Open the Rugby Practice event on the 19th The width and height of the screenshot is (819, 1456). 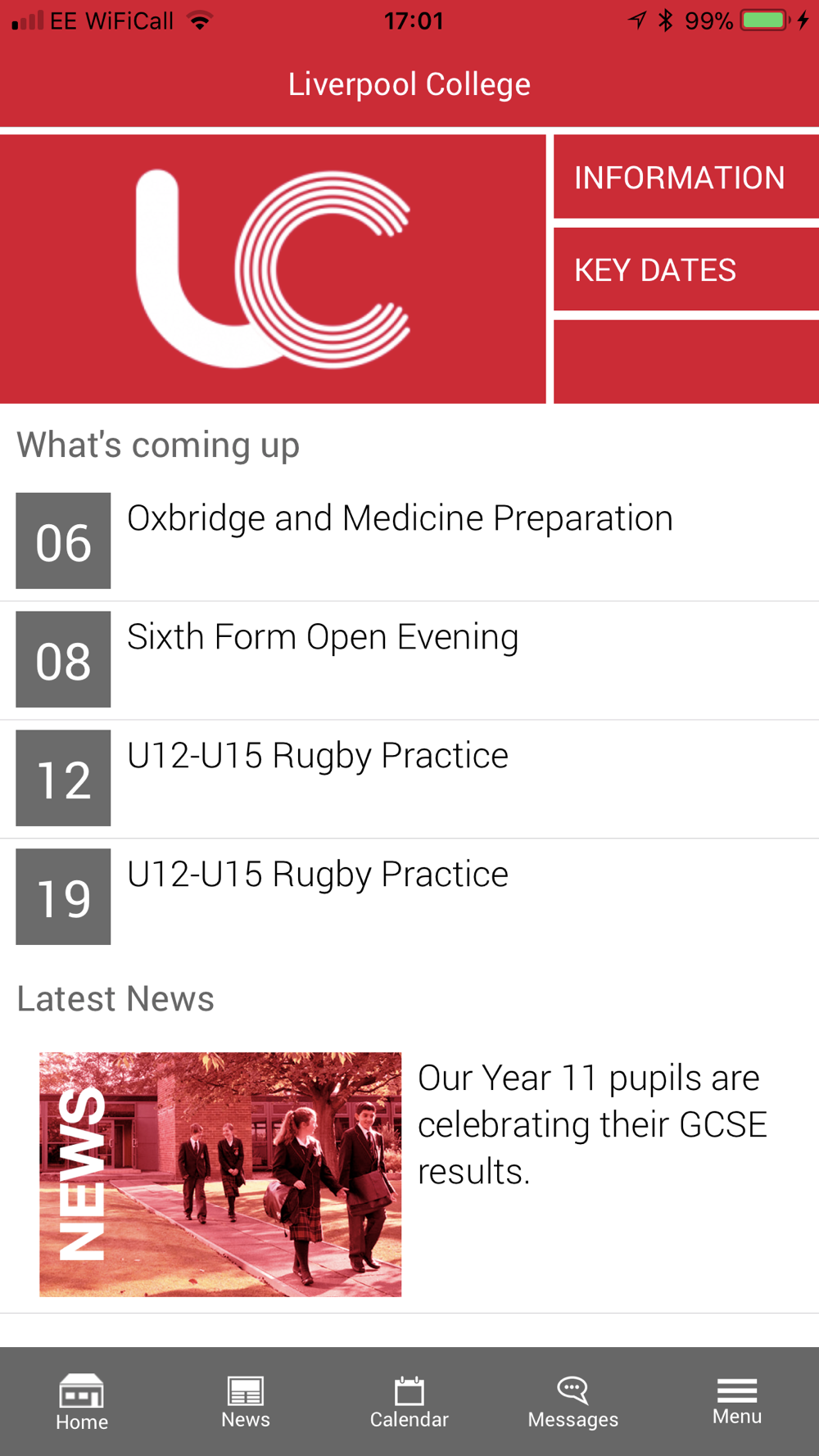pyautogui.click(x=318, y=875)
